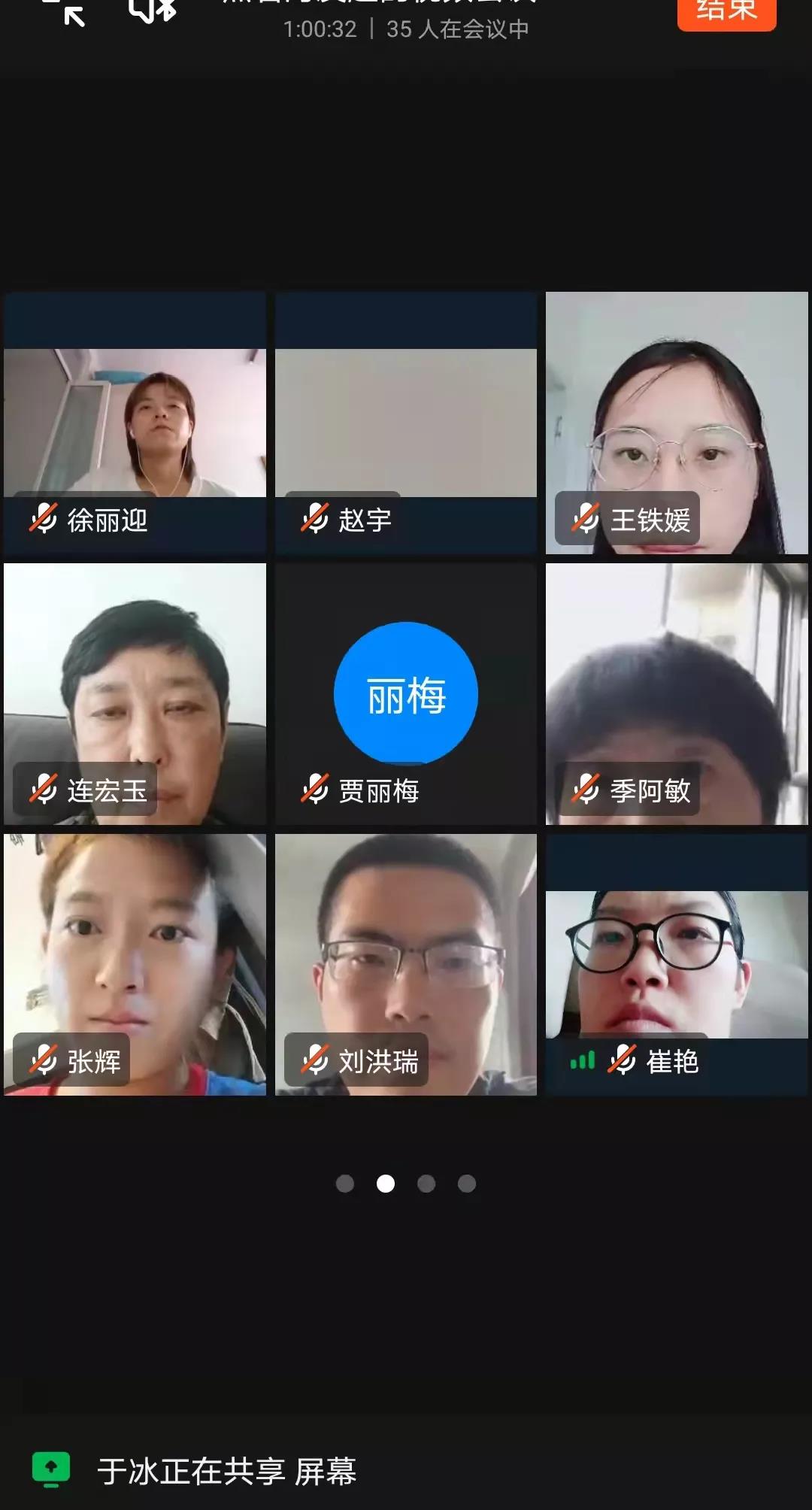Open 徐丽迎's video tile
The width and height of the screenshot is (812, 1510).
click(x=135, y=423)
